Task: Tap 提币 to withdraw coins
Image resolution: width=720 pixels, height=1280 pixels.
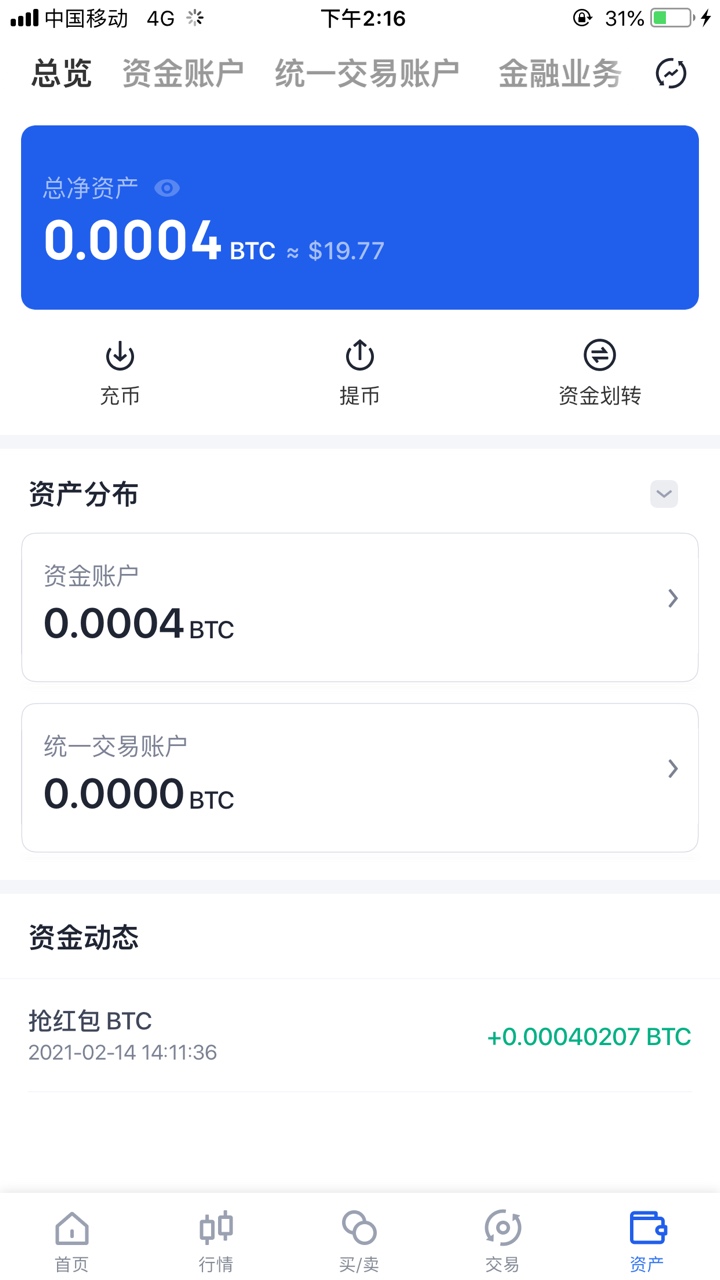Action: pyautogui.click(x=360, y=374)
